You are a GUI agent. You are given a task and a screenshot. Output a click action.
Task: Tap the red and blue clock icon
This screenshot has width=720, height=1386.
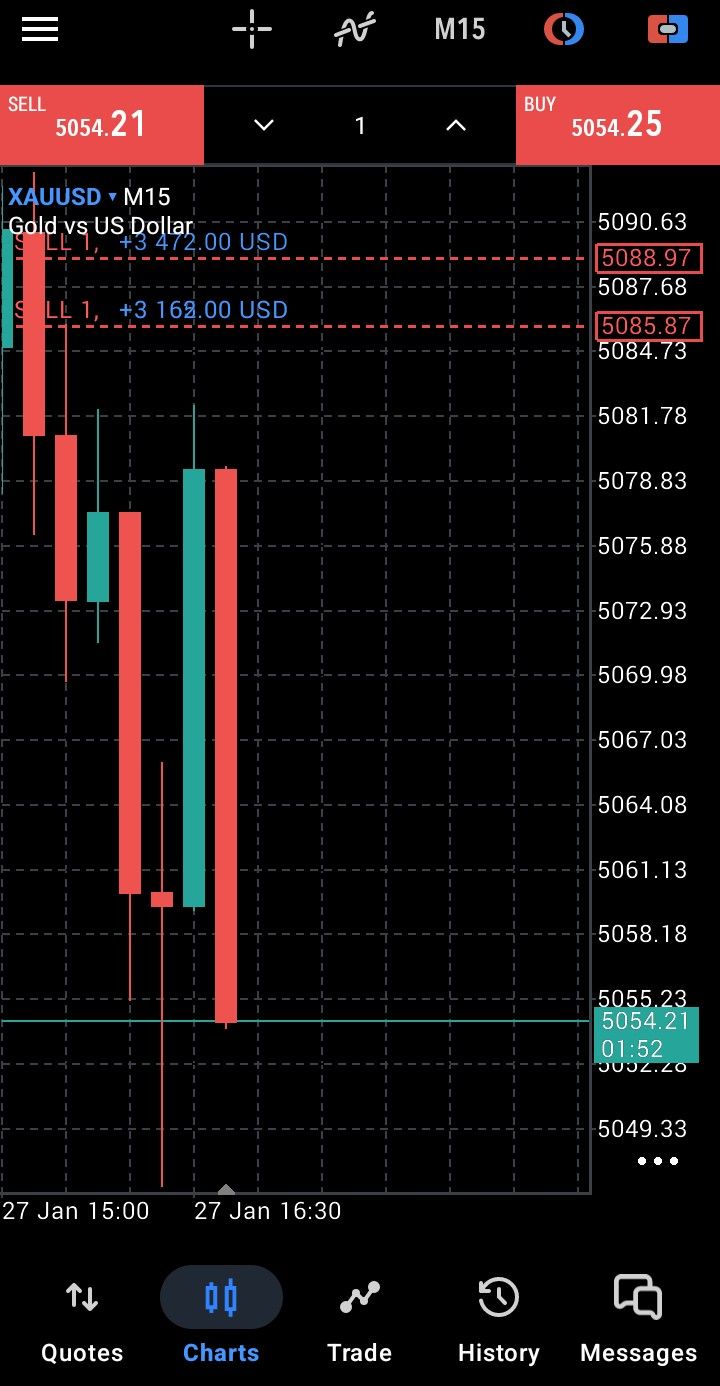pyautogui.click(x=564, y=30)
